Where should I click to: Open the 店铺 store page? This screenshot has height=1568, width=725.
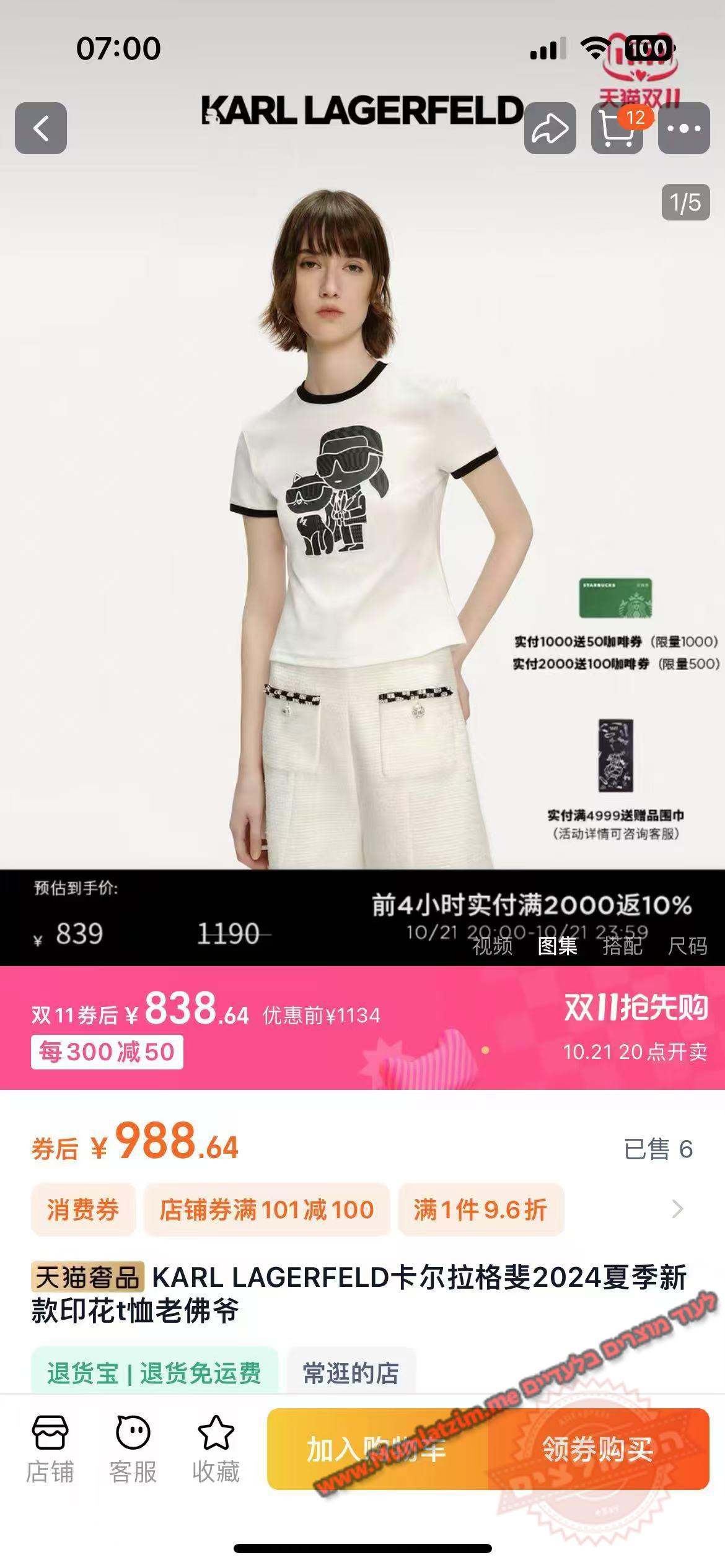50,1449
